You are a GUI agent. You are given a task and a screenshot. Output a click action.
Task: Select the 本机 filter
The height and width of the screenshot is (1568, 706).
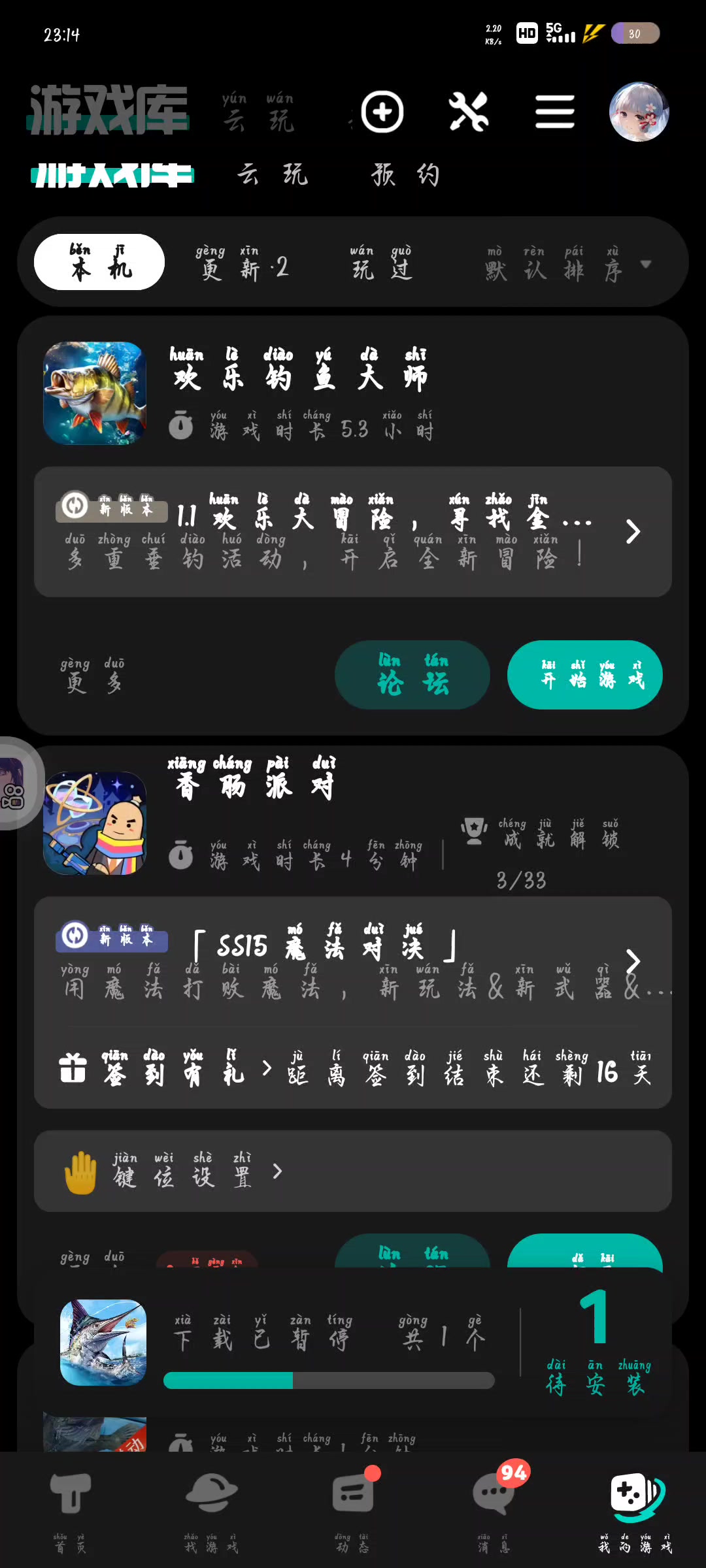(x=99, y=263)
